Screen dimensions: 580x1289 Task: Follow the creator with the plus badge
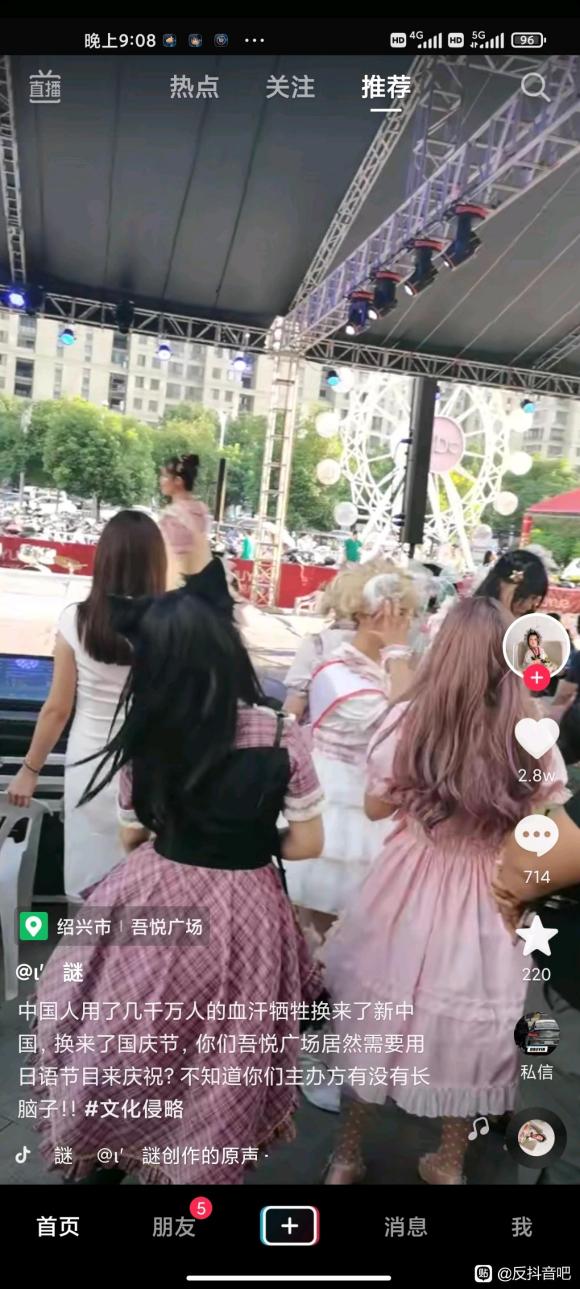coord(537,678)
